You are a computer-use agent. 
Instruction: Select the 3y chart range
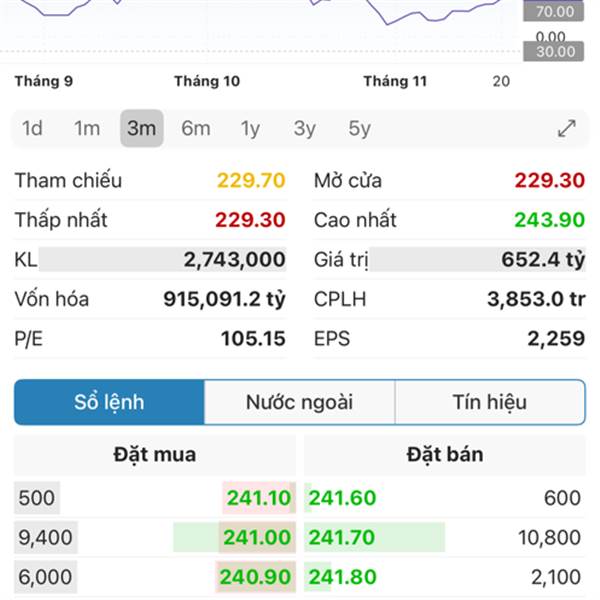[x=305, y=128]
